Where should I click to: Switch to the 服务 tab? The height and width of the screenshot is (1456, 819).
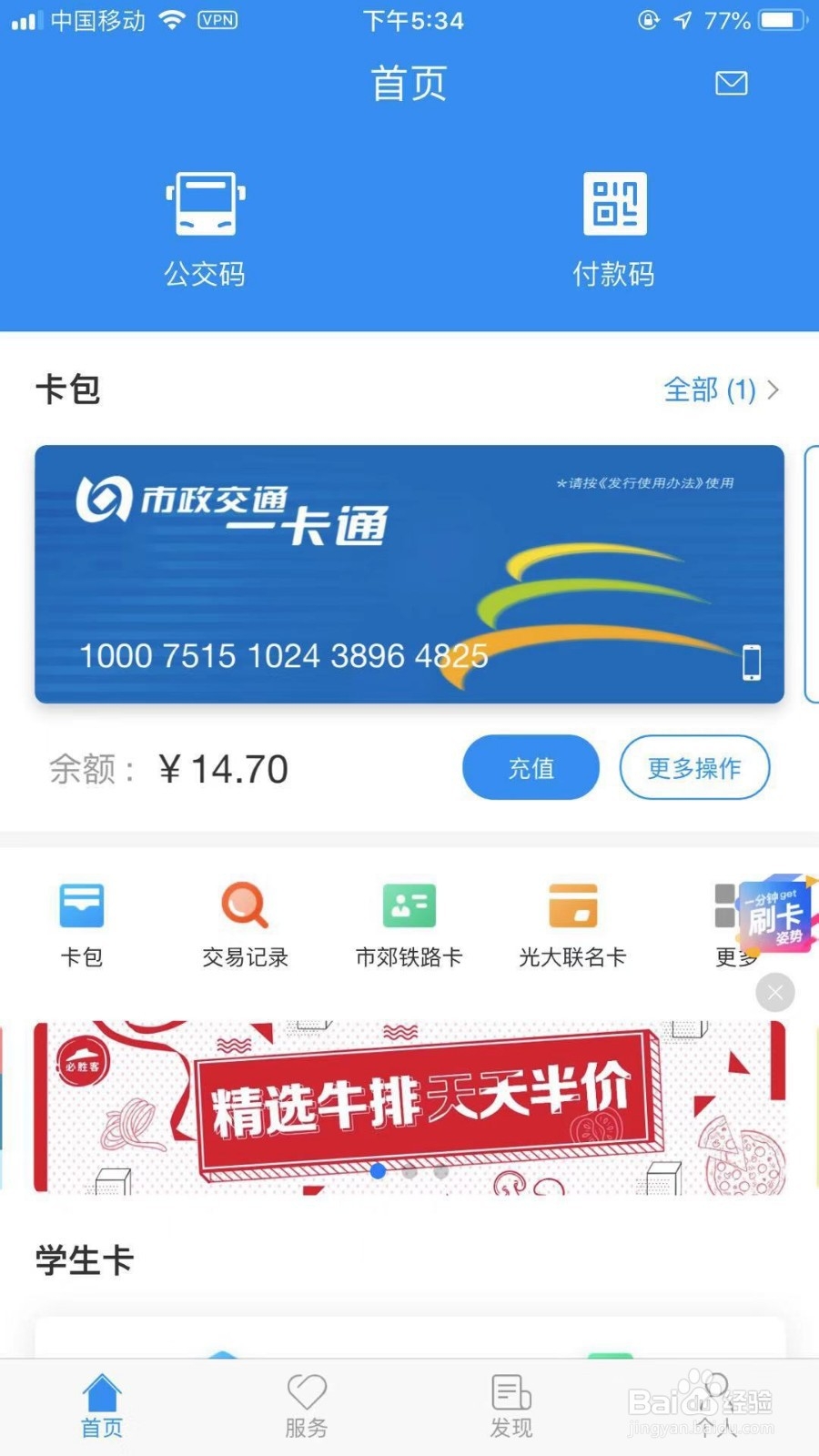point(307,1406)
